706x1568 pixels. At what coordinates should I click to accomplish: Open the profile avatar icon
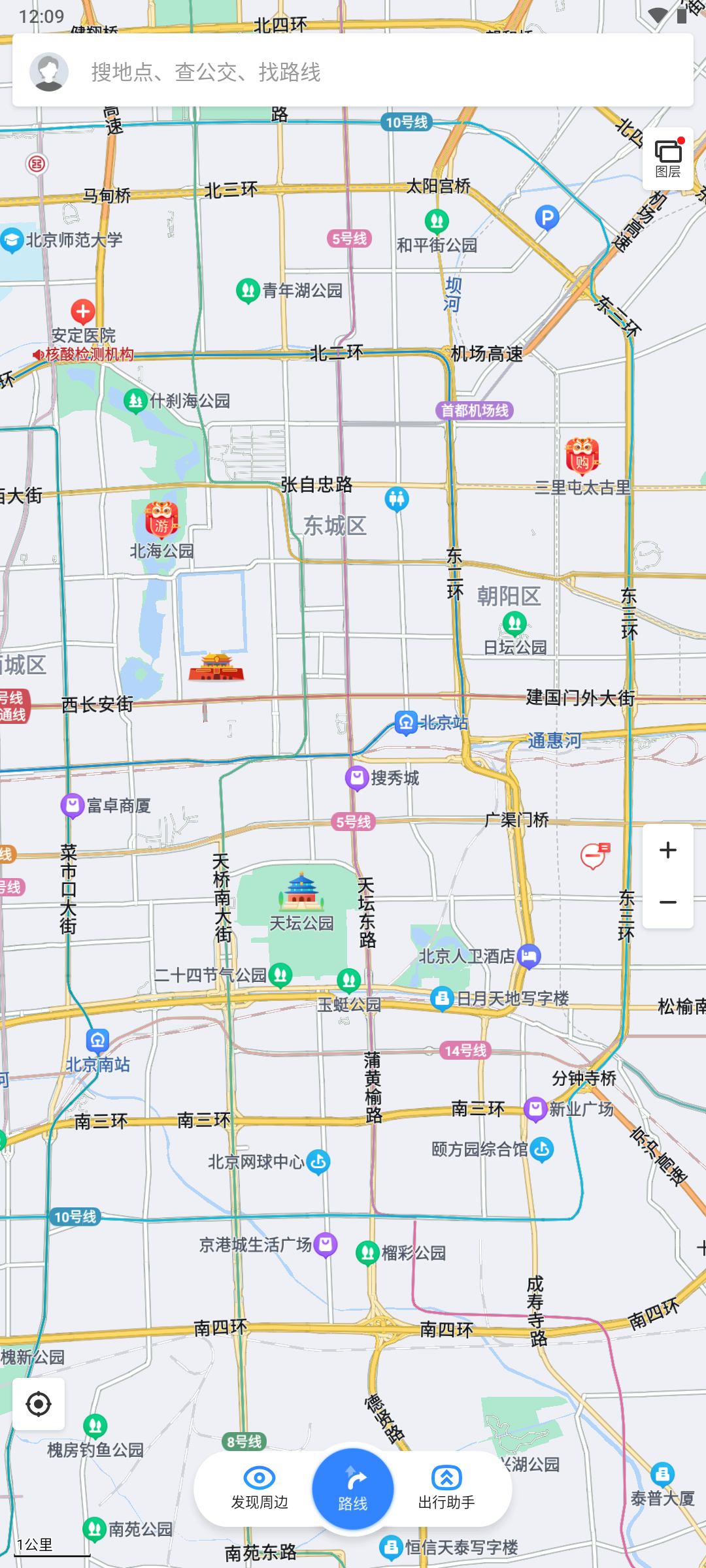coord(49,71)
